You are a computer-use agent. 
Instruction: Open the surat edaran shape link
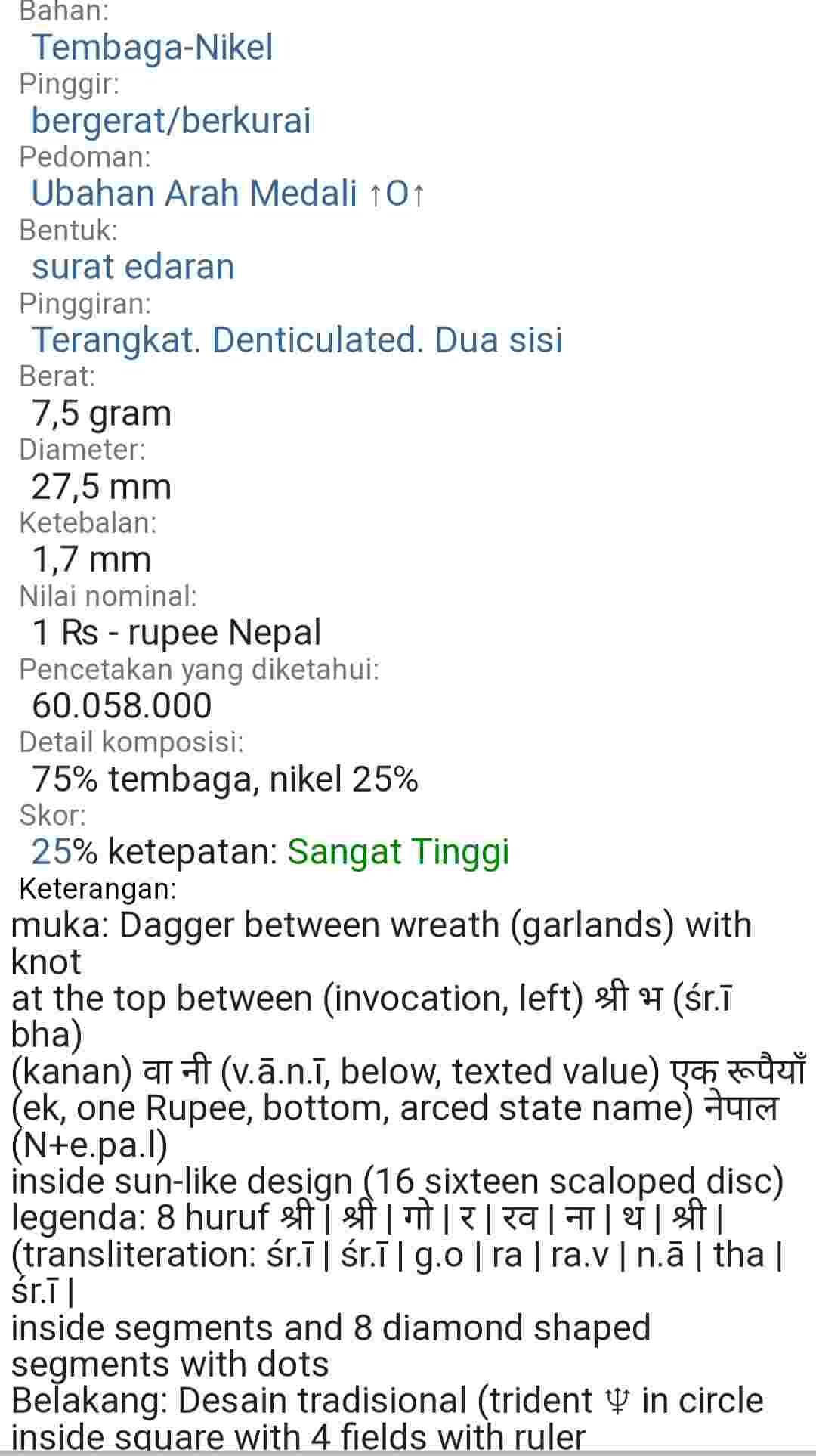coord(133,267)
